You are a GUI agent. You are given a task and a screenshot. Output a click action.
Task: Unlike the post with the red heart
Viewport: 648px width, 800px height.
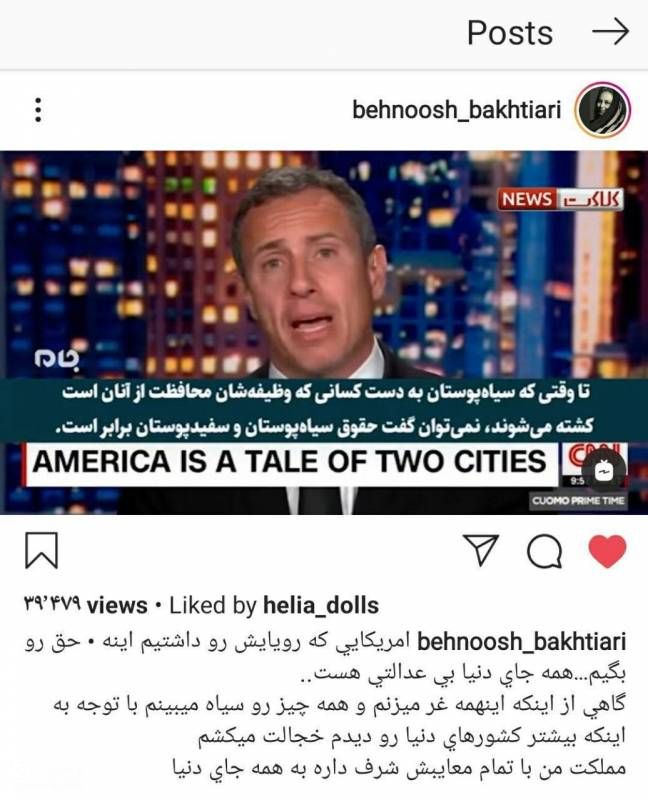tap(606, 551)
